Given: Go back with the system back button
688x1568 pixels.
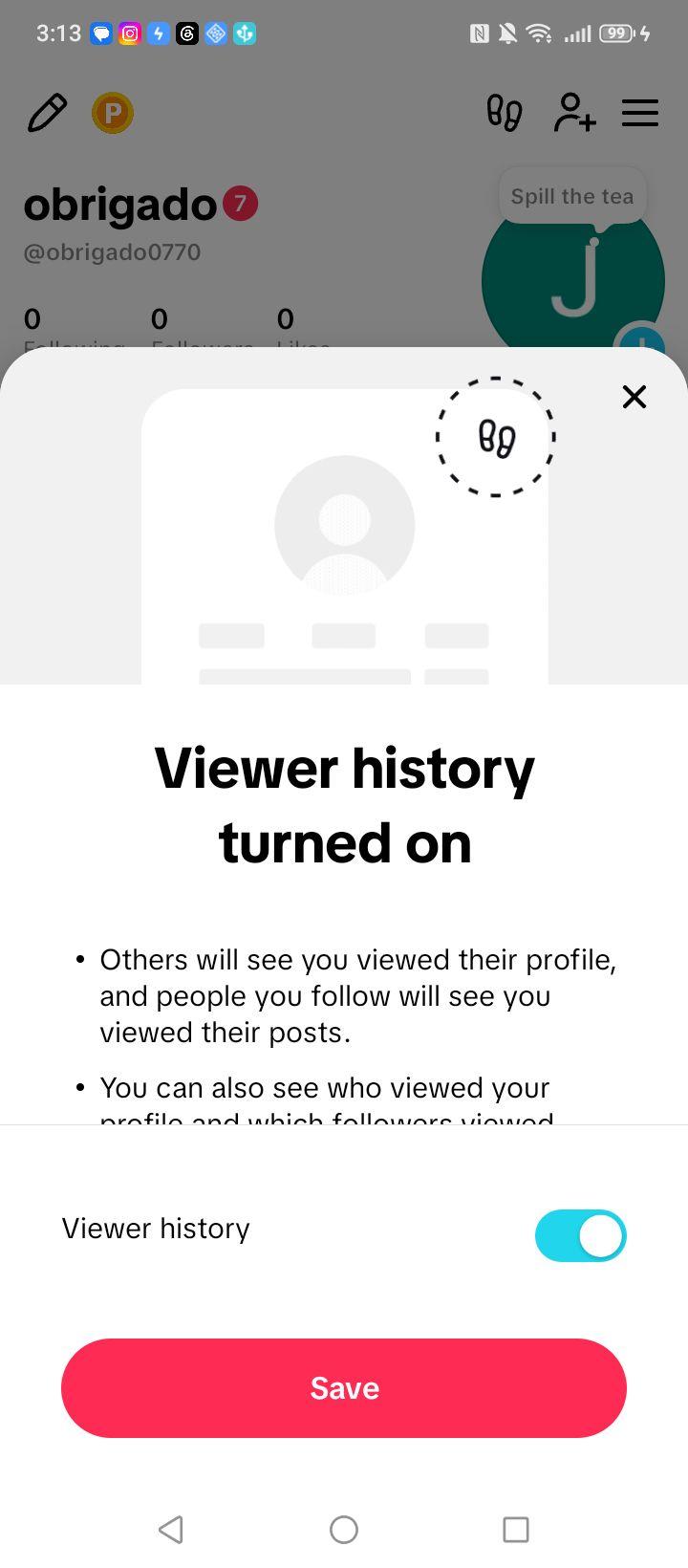Looking at the screenshot, I should tap(171, 1529).
